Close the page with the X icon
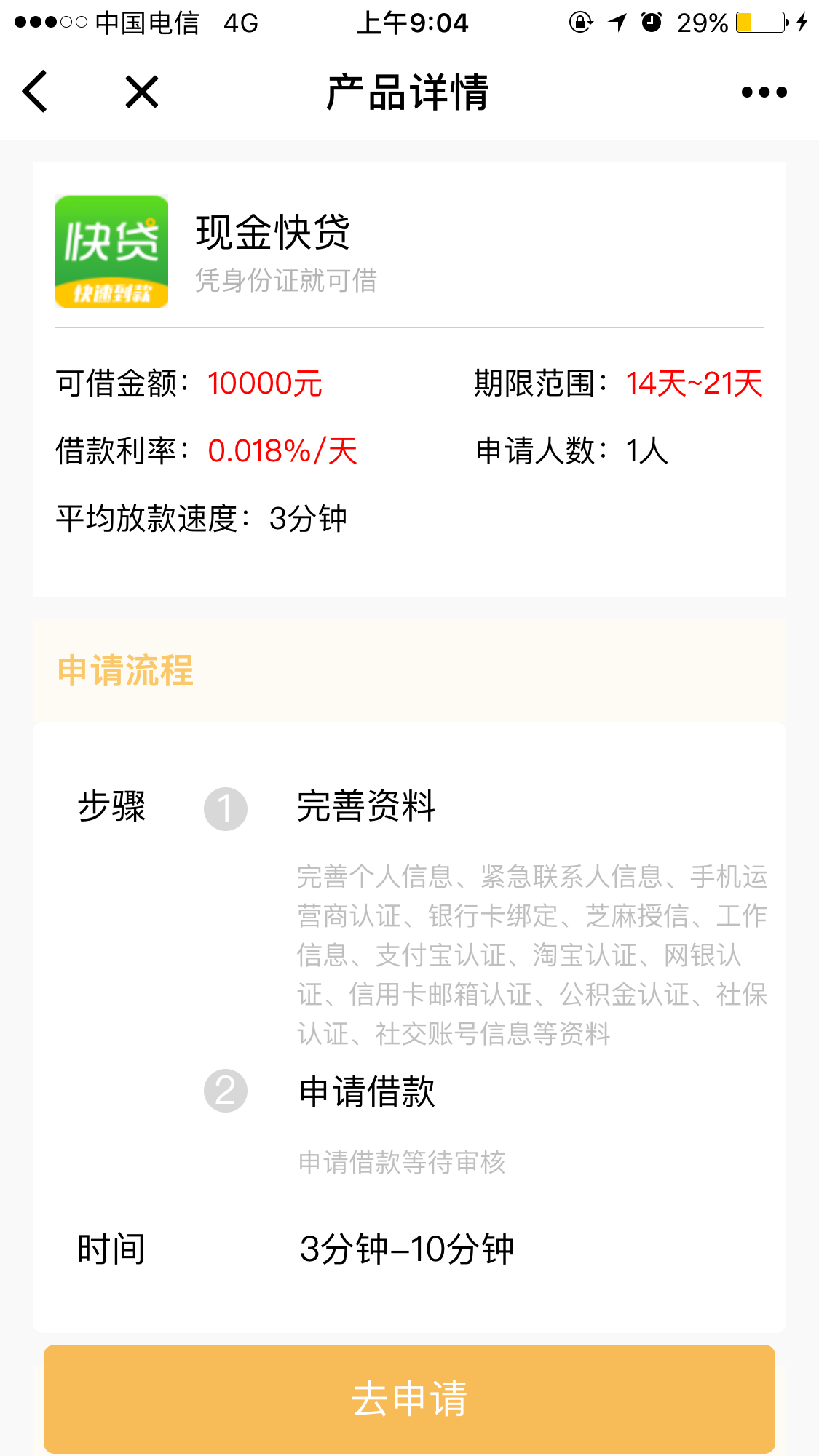 [x=142, y=92]
